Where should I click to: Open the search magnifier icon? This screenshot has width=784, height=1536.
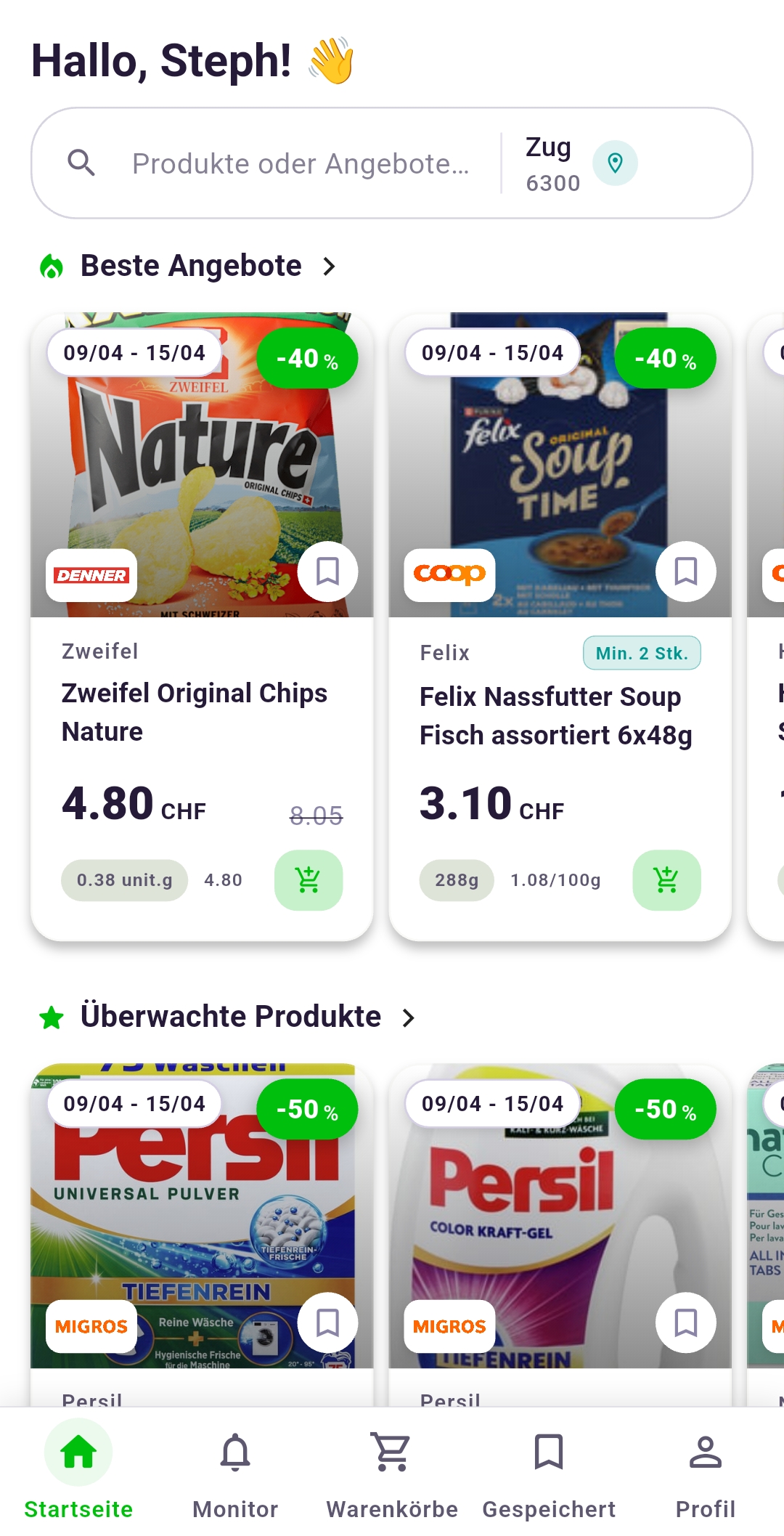[82, 162]
